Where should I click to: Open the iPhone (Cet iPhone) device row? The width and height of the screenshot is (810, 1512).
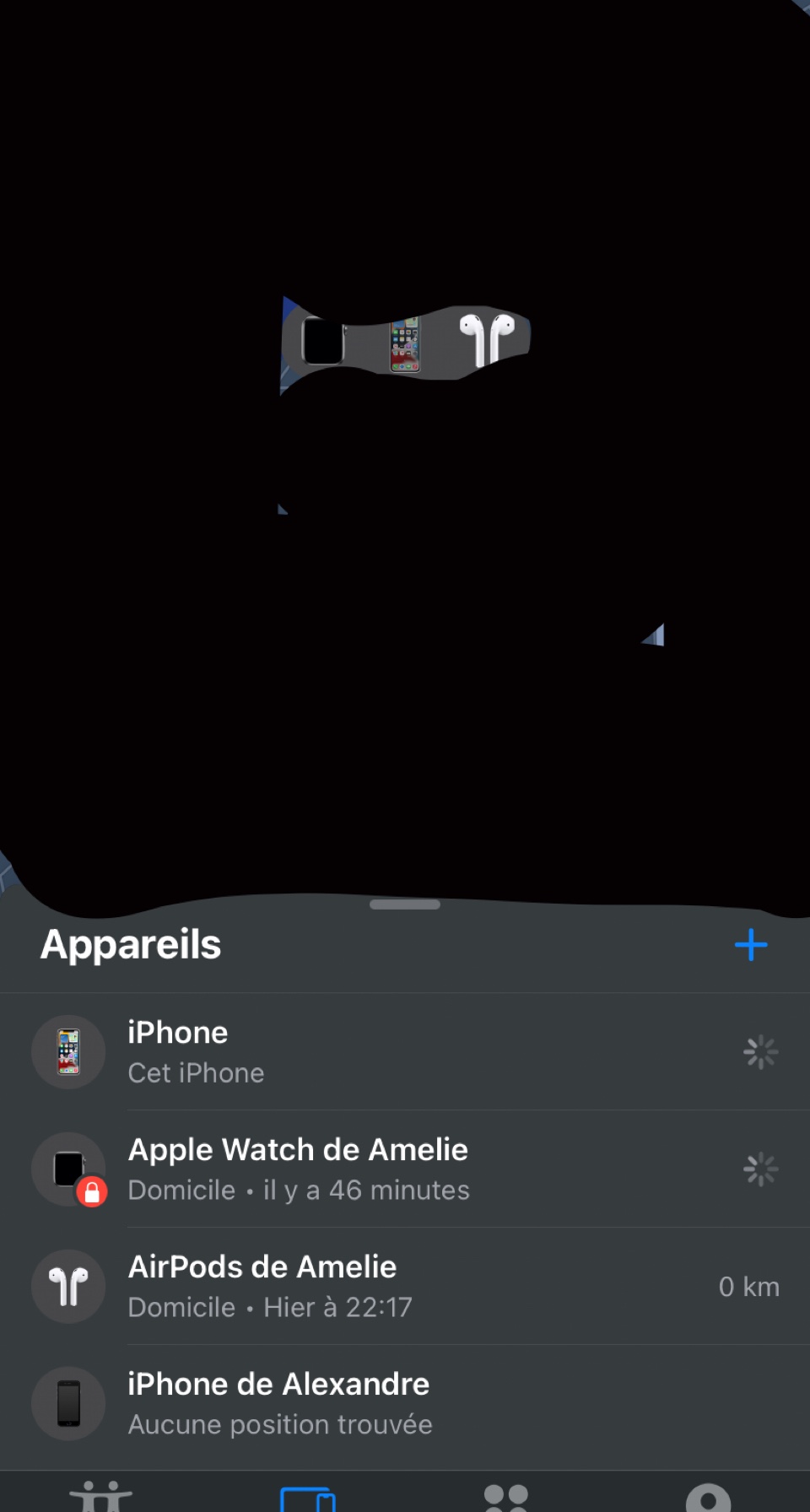click(x=405, y=1051)
